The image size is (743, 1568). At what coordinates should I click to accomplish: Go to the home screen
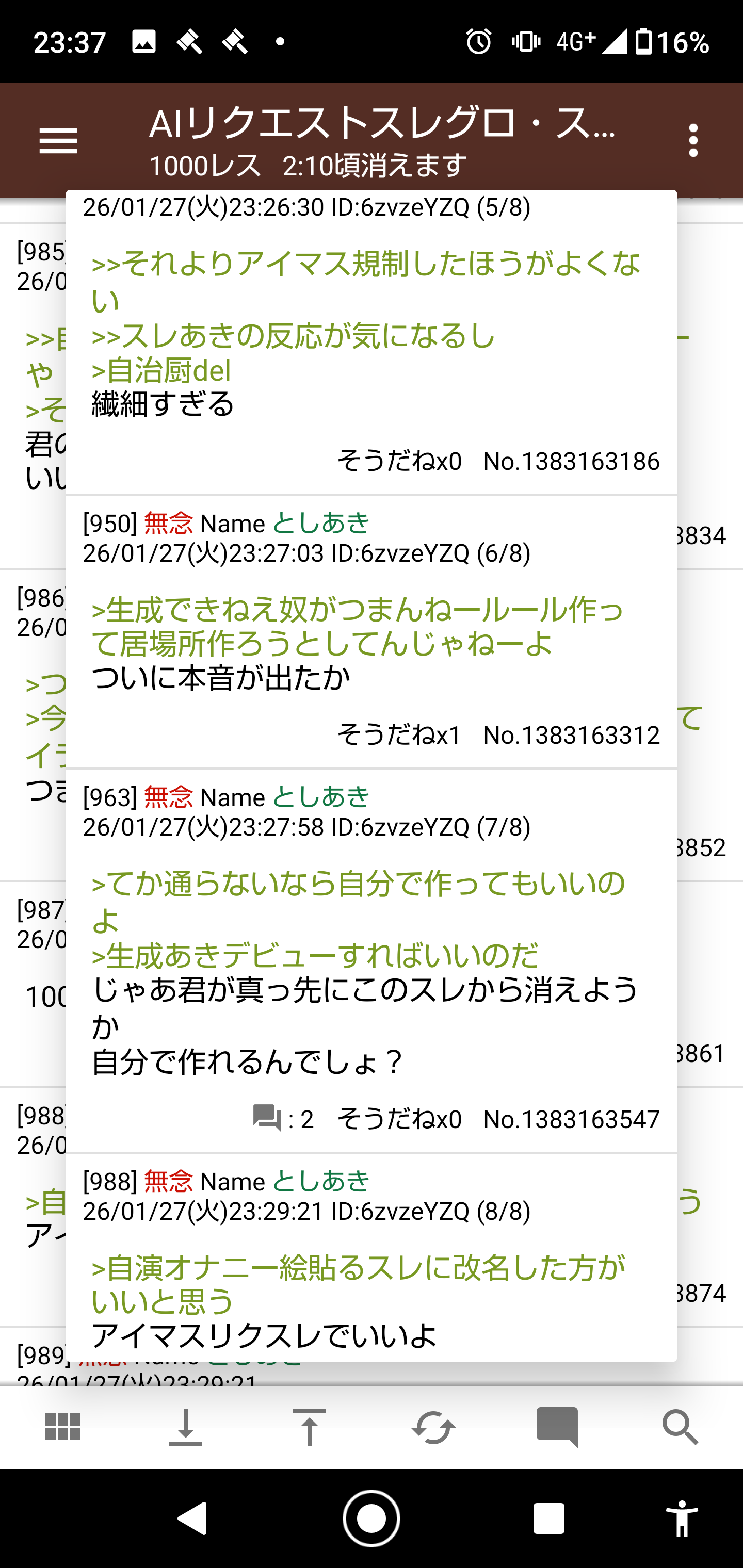[x=372, y=1518]
